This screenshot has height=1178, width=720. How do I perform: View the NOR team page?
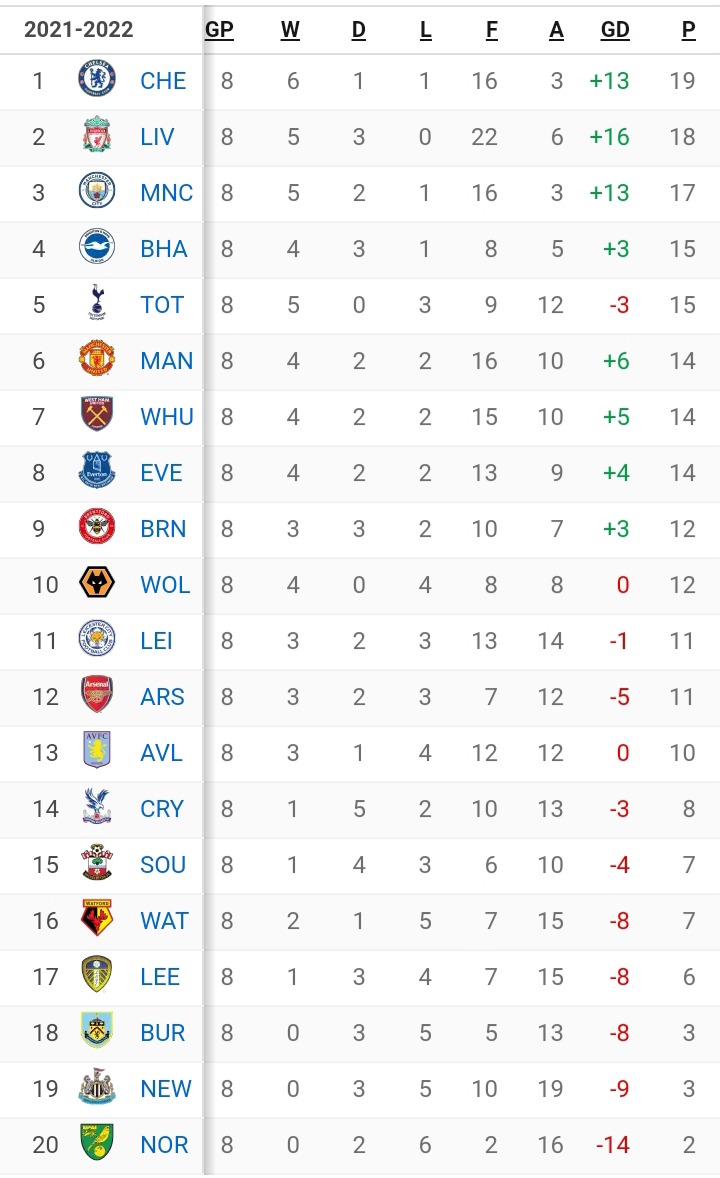point(165,1145)
